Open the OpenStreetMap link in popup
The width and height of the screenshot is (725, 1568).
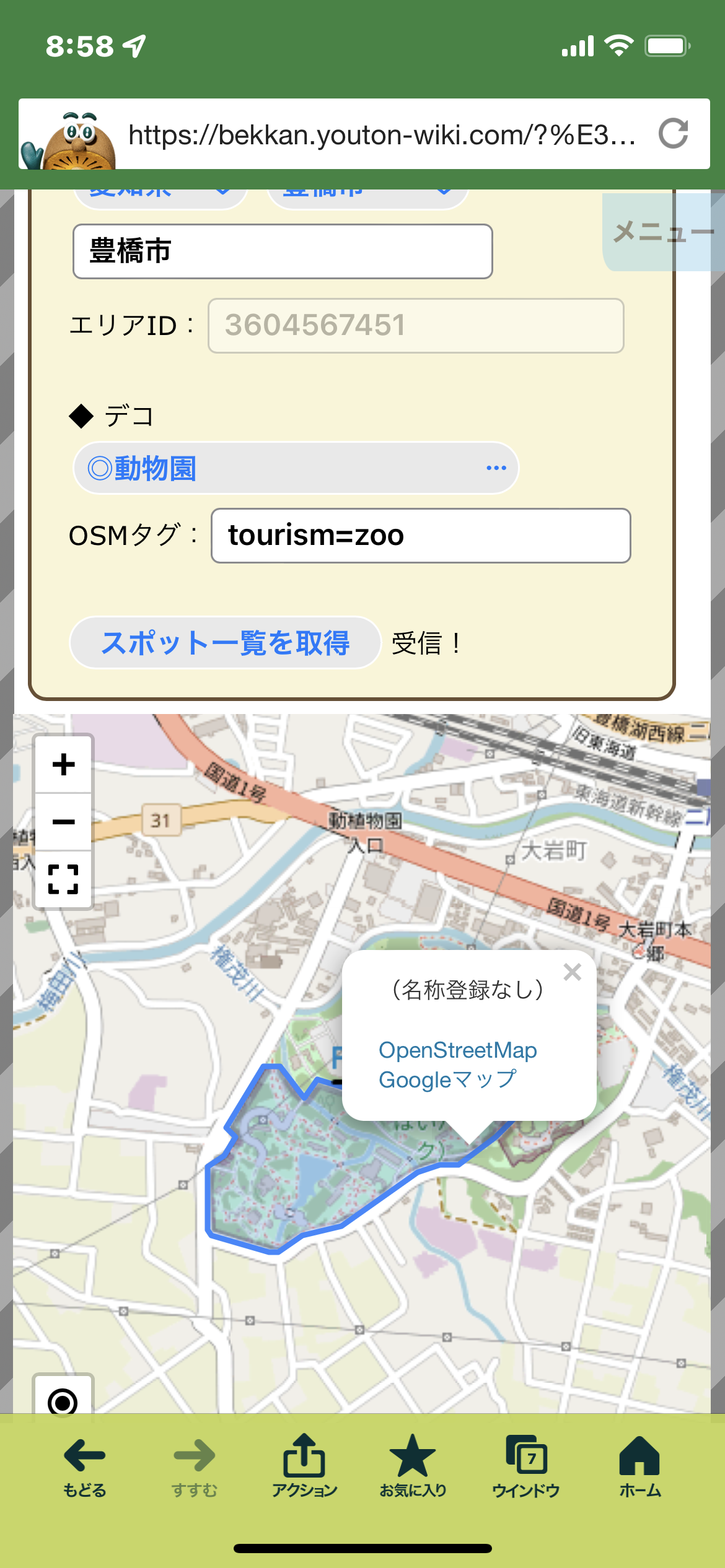[457, 1050]
